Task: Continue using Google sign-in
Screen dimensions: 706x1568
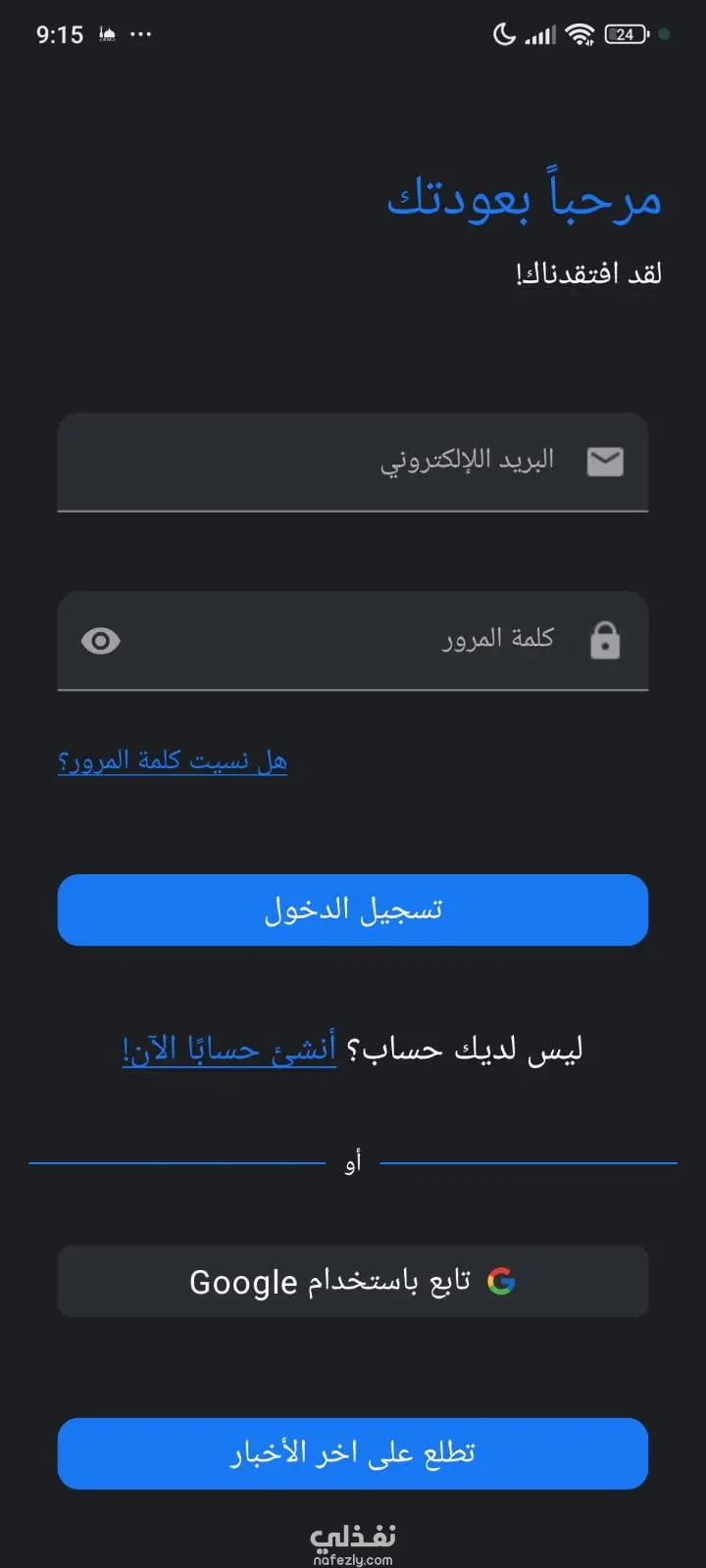Action: (x=353, y=1281)
